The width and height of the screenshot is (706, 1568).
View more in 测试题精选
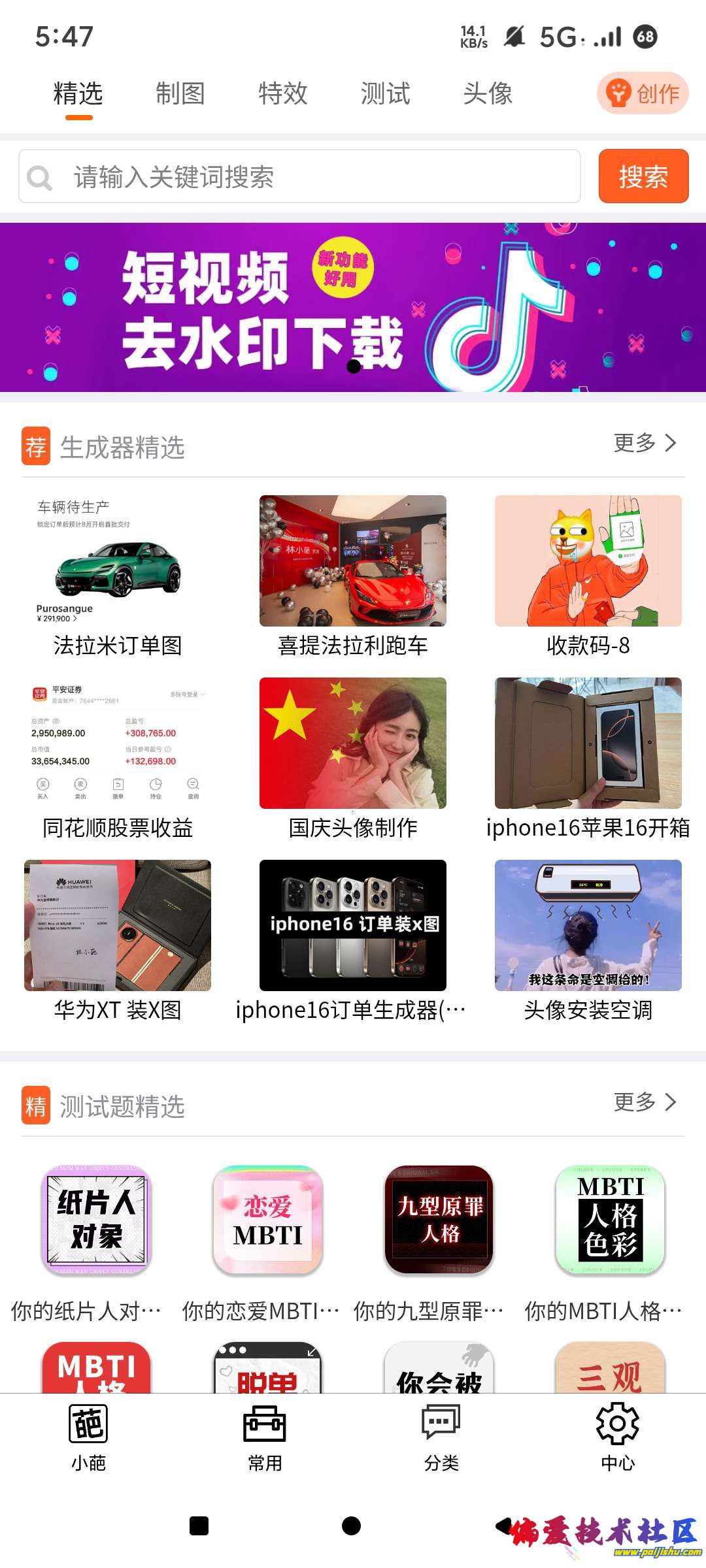[x=645, y=1102]
